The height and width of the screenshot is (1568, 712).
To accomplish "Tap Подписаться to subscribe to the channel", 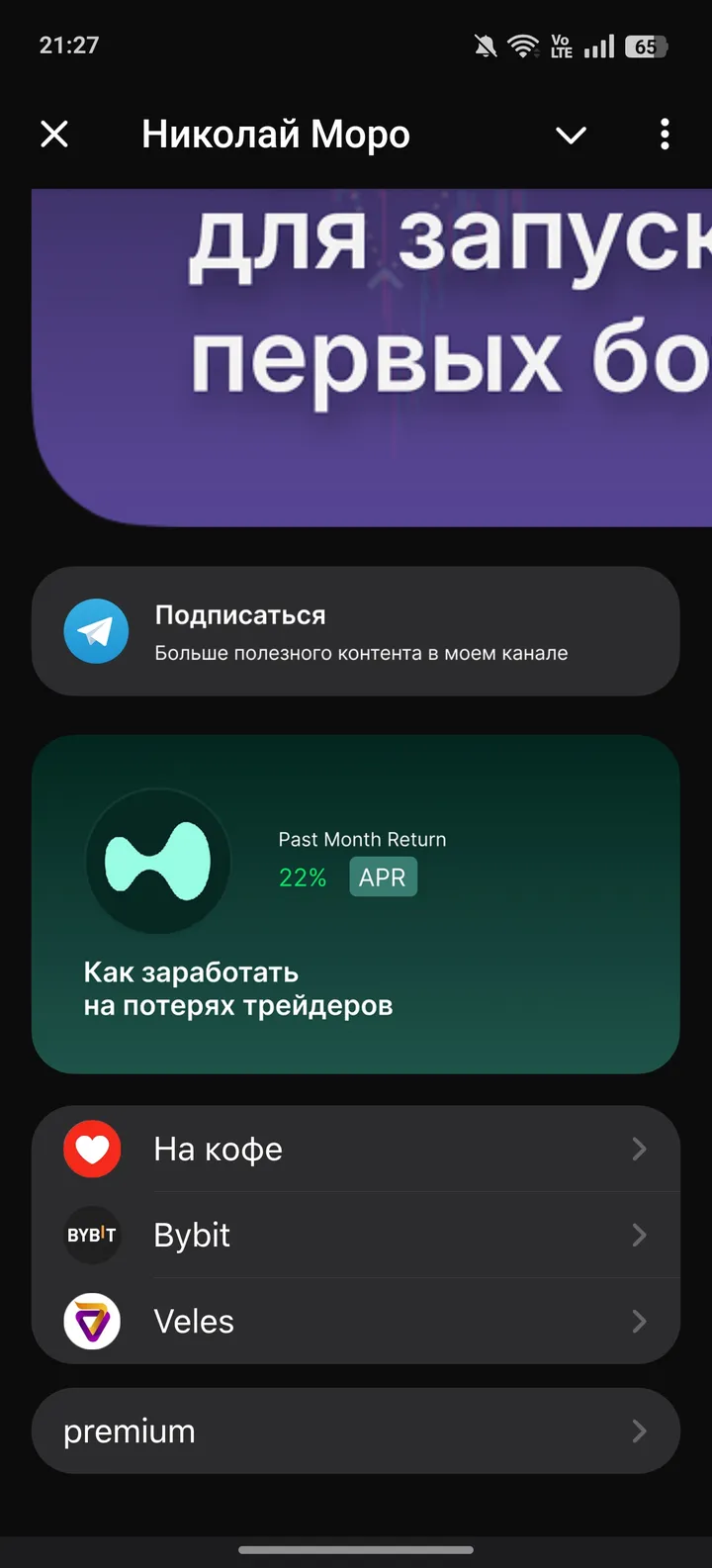I will click(x=356, y=631).
